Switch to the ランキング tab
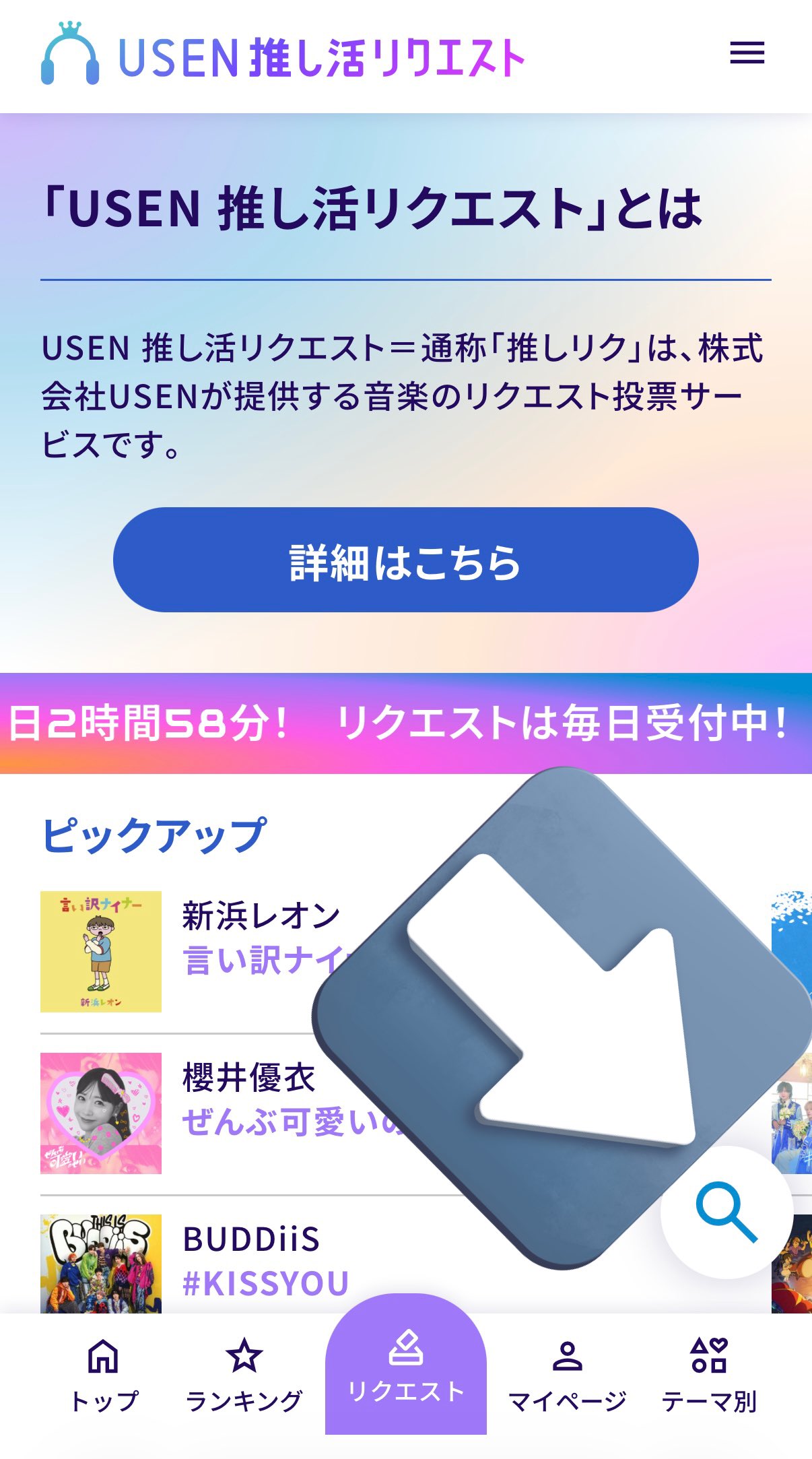 point(244,1374)
